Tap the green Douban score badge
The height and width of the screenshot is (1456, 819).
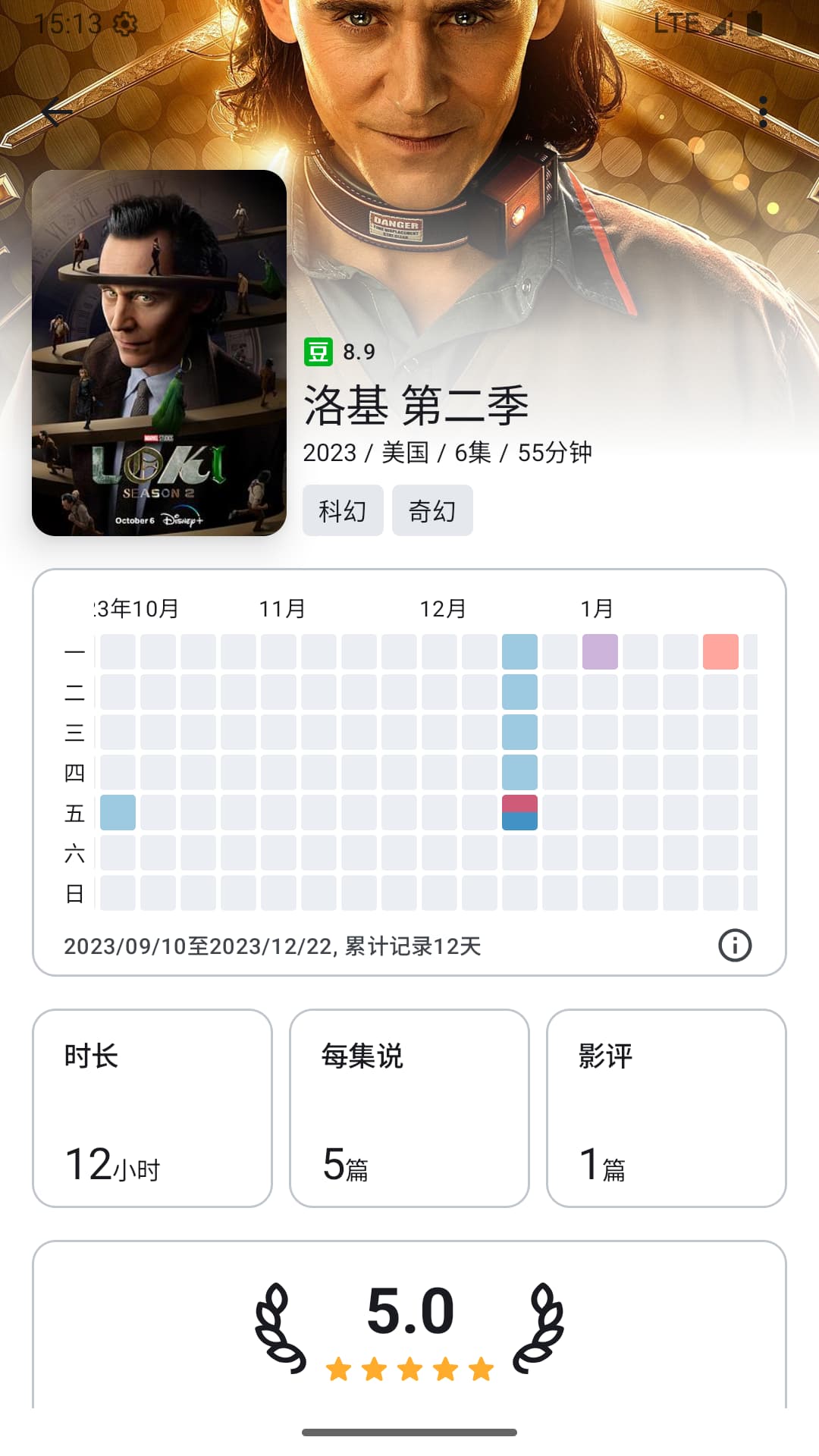tap(318, 351)
